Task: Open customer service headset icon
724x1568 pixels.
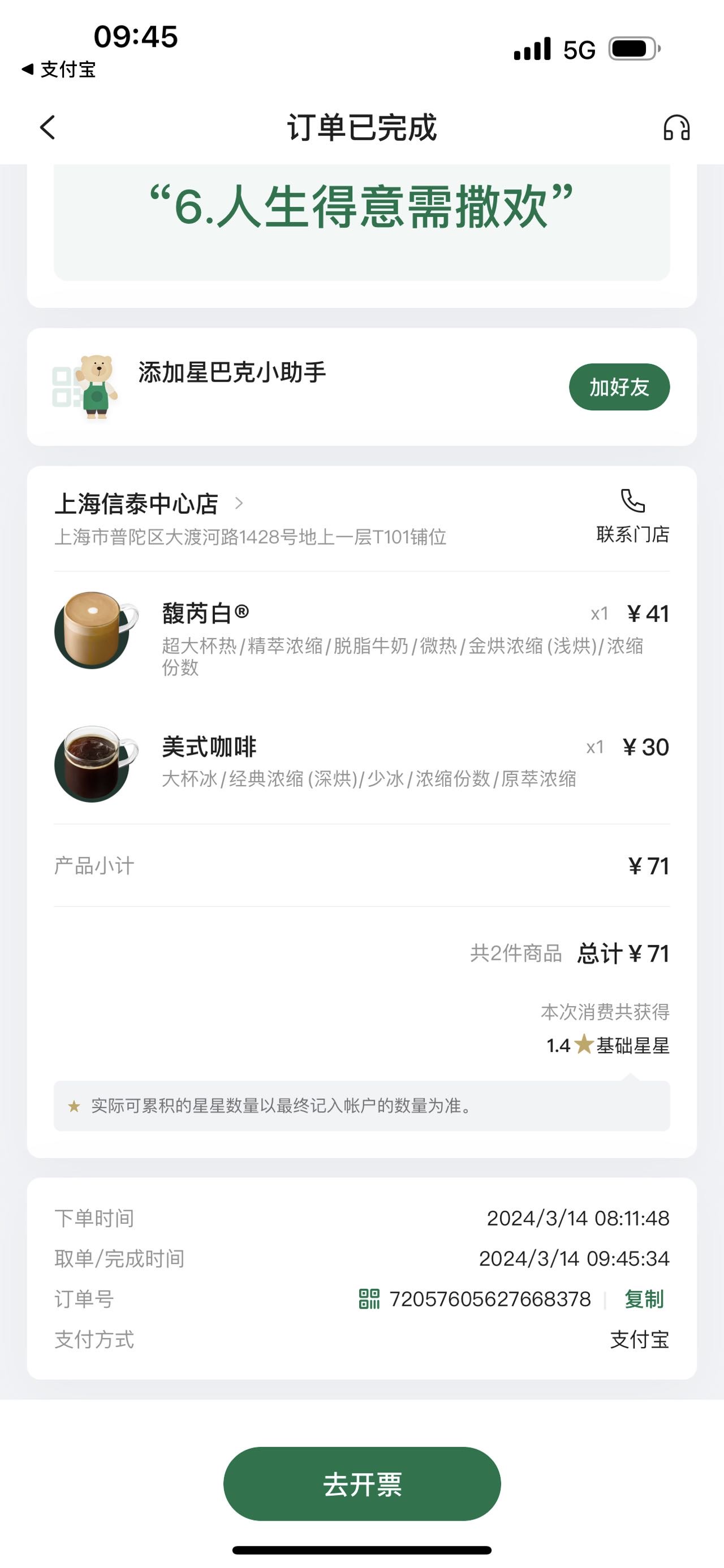Action: 676,128
